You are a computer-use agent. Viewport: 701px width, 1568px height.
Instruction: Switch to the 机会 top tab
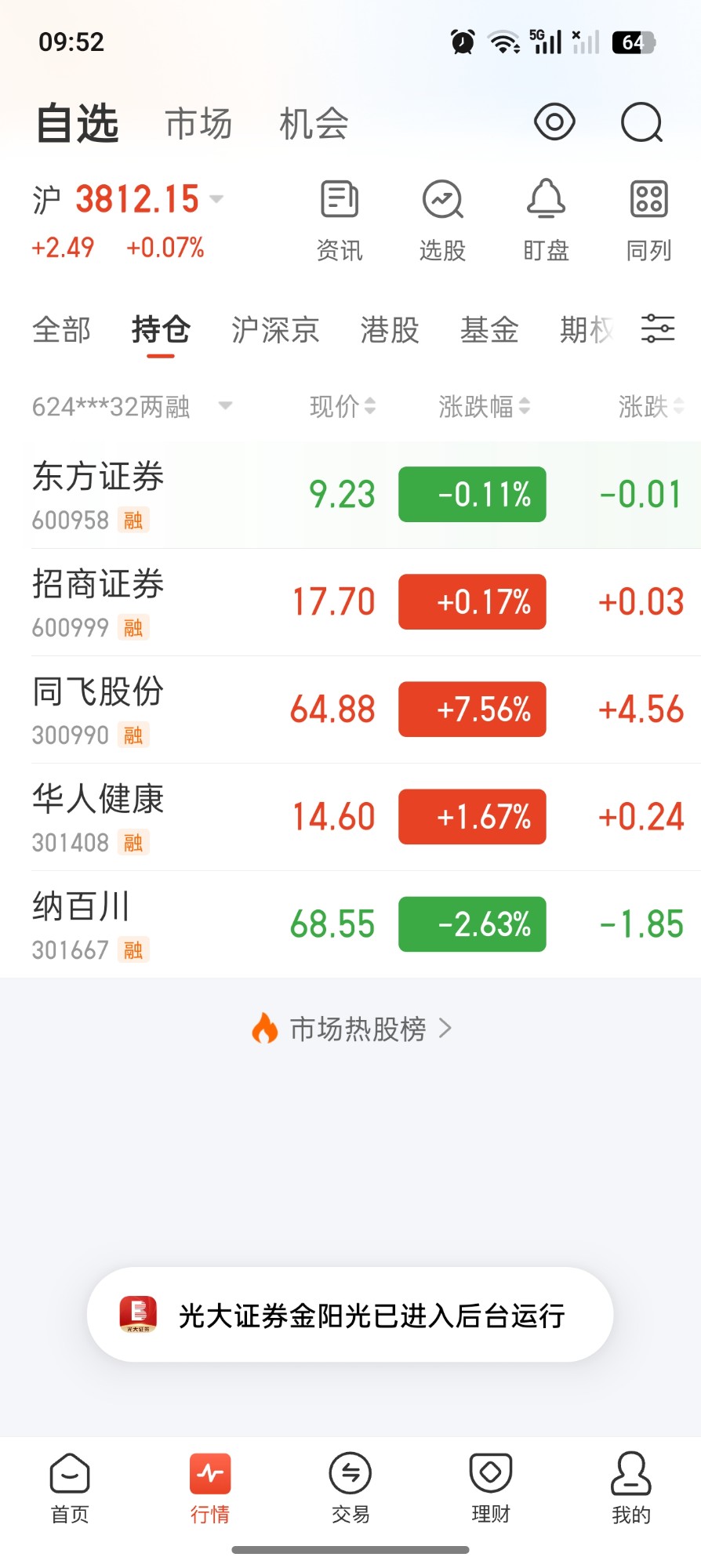click(314, 124)
